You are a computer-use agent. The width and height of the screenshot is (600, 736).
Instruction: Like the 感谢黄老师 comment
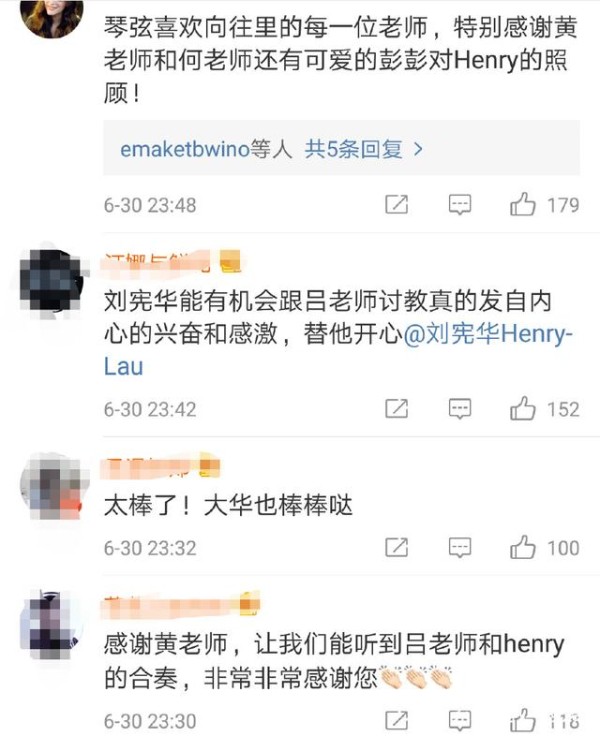click(523, 720)
